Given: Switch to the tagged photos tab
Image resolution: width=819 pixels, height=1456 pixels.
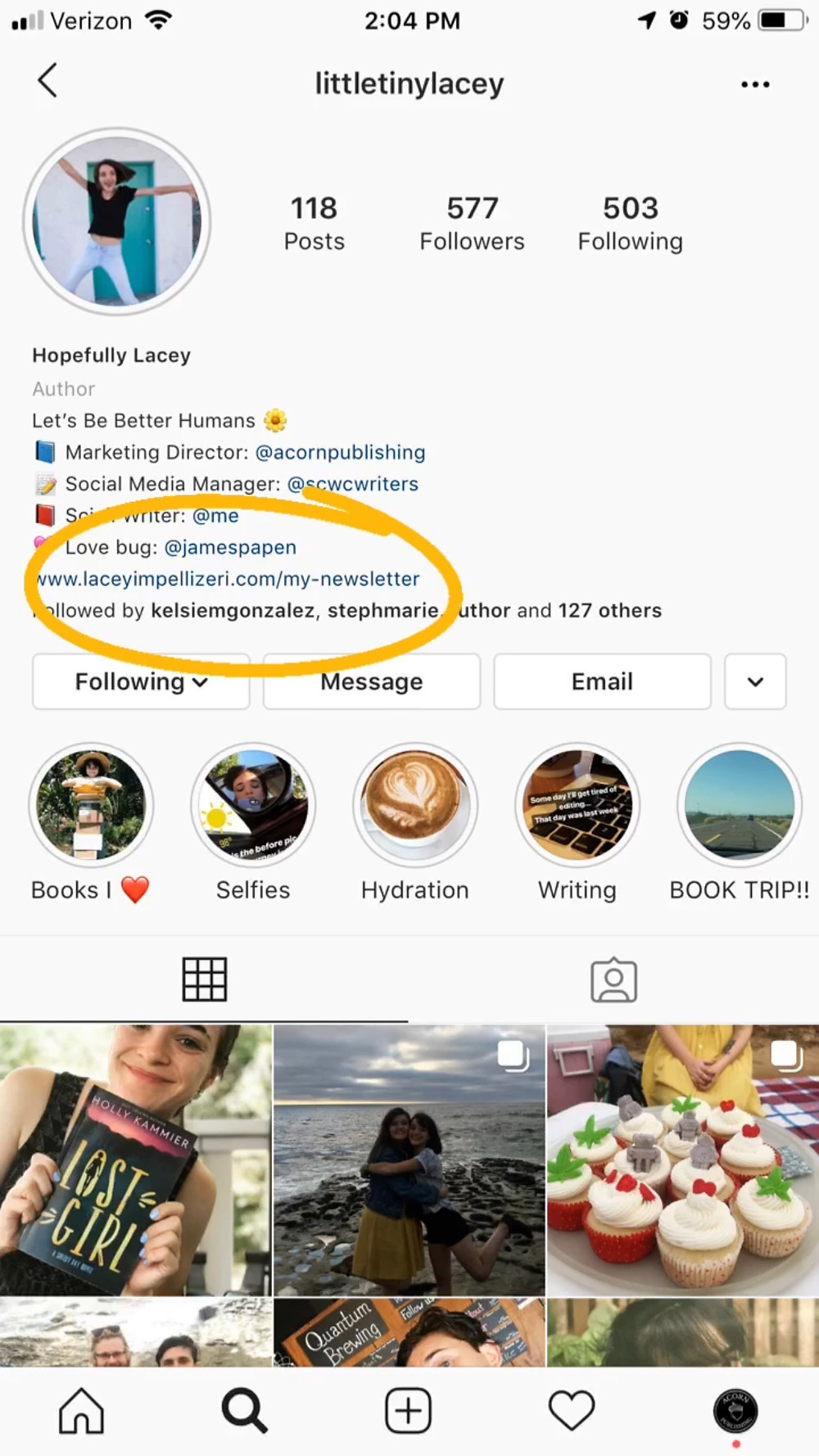Looking at the screenshot, I should (613, 979).
